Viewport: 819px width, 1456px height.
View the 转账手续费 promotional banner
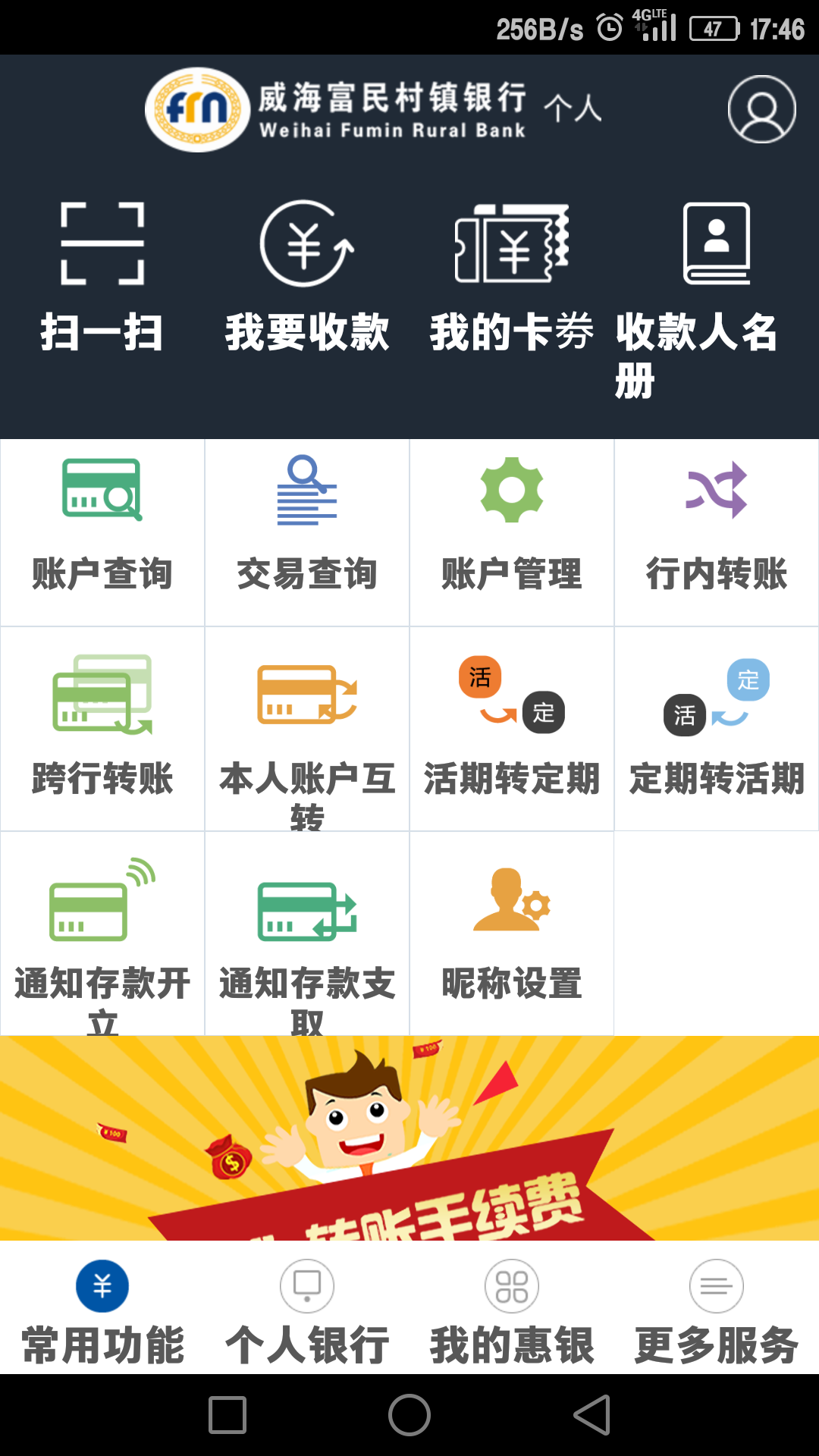(409, 1137)
